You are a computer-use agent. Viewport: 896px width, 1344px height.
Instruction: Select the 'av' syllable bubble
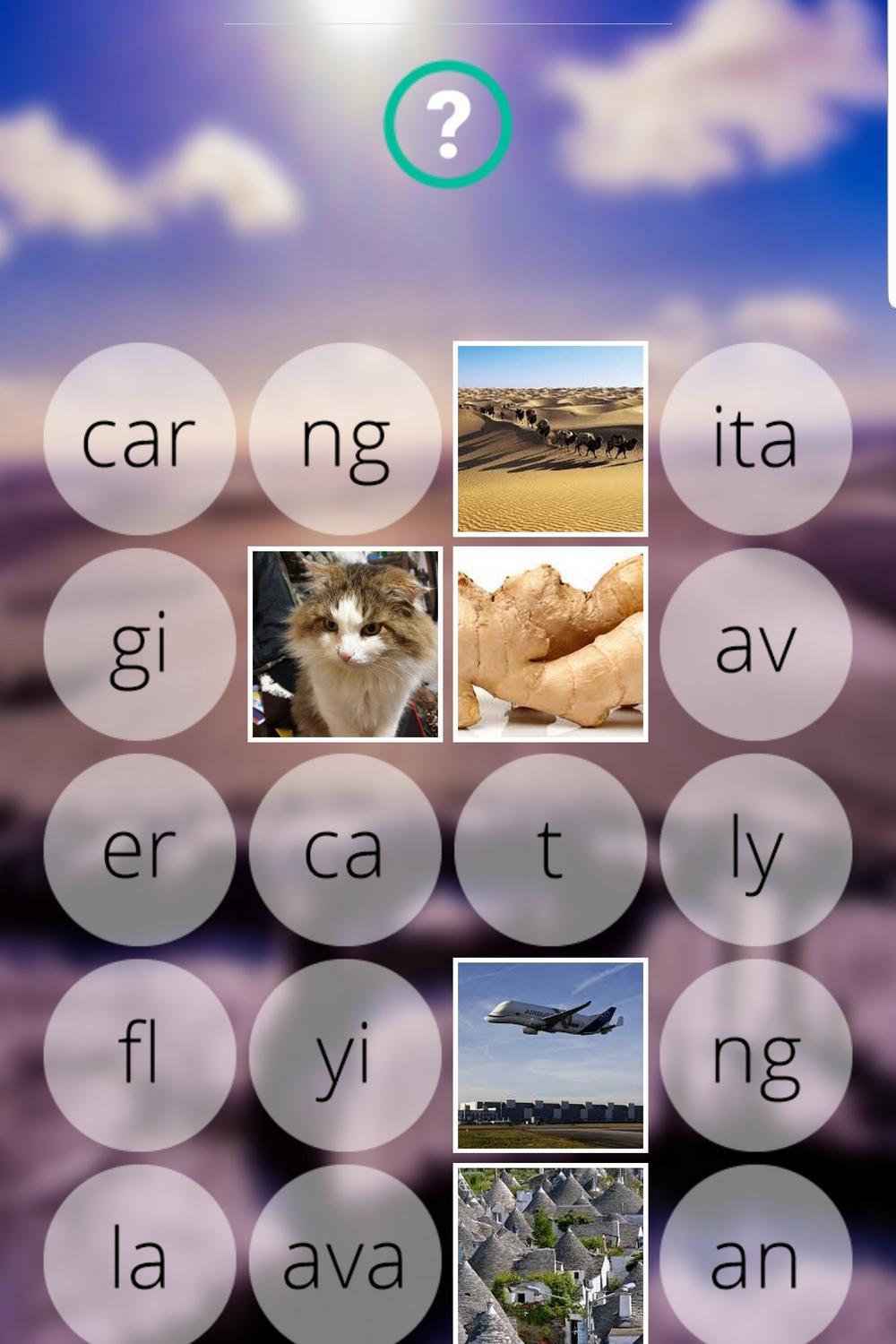tap(755, 644)
